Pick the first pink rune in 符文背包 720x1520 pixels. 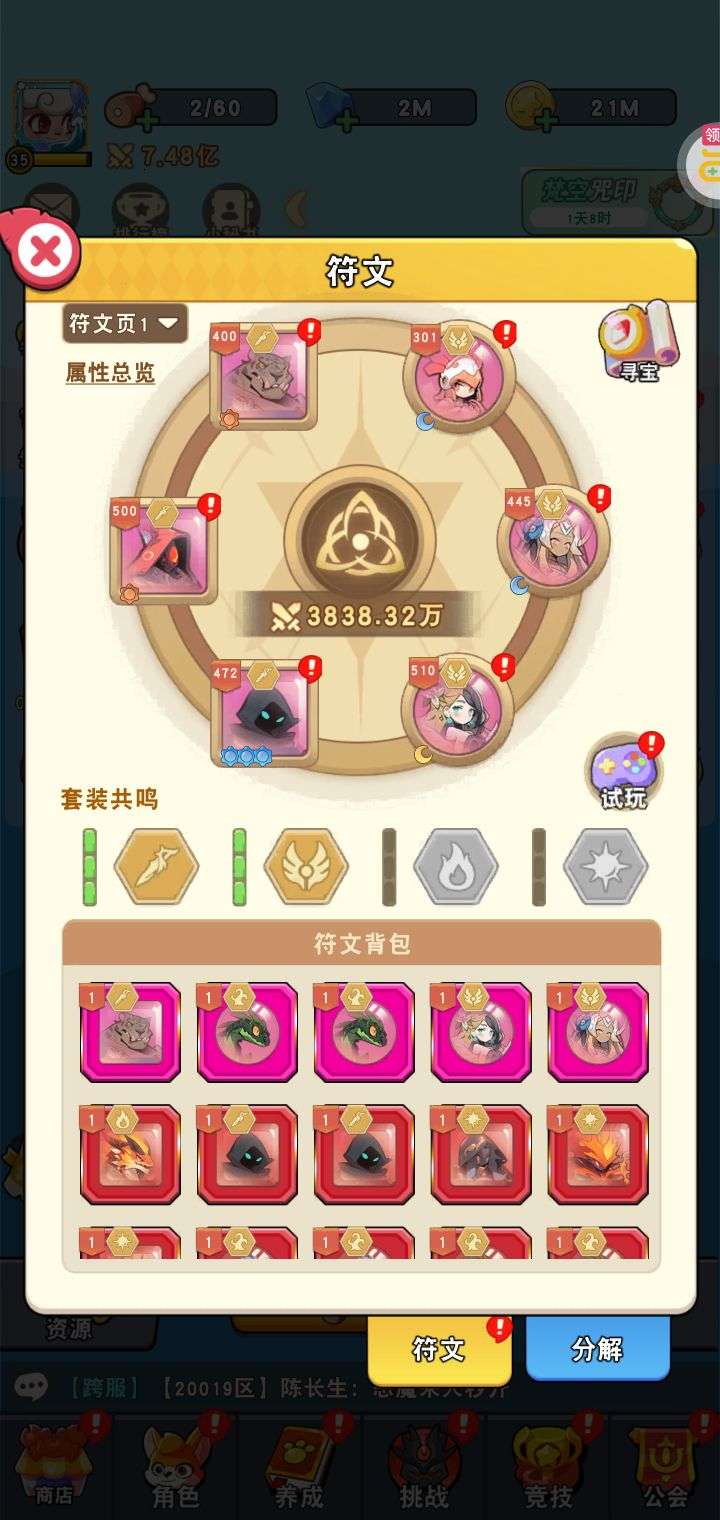[130, 1032]
